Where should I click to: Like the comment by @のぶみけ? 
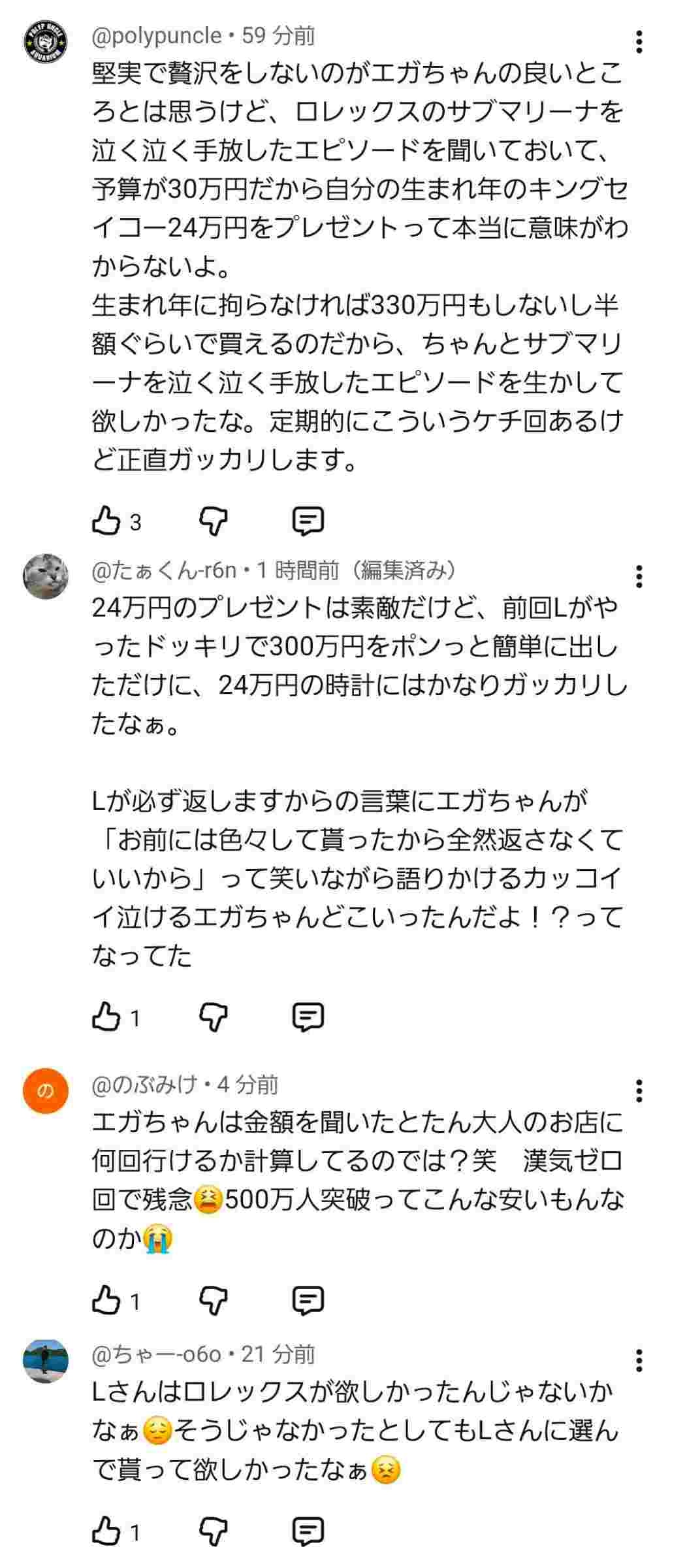[106, 1300]
